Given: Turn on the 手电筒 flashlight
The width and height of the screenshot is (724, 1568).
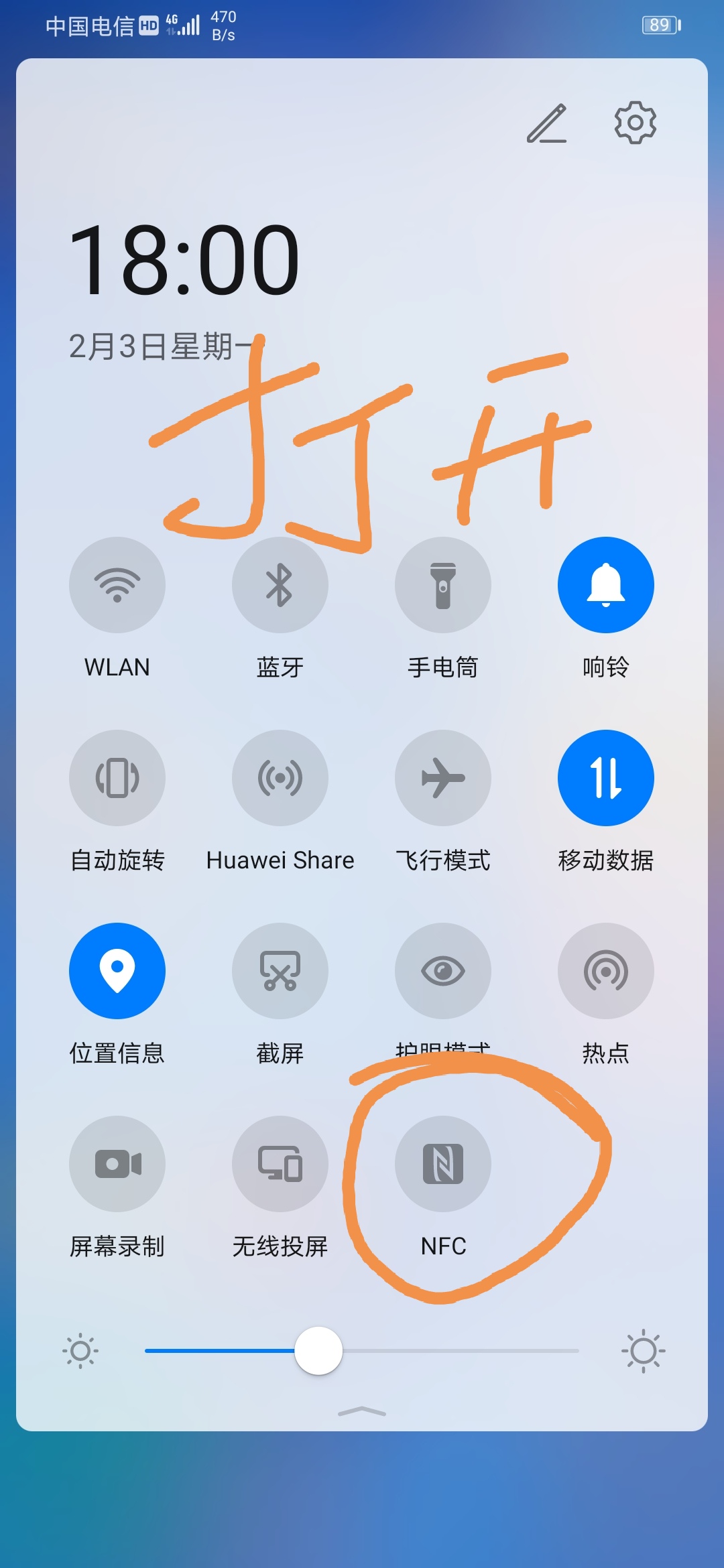Looking at the screenshot, I should pos(442,584).
